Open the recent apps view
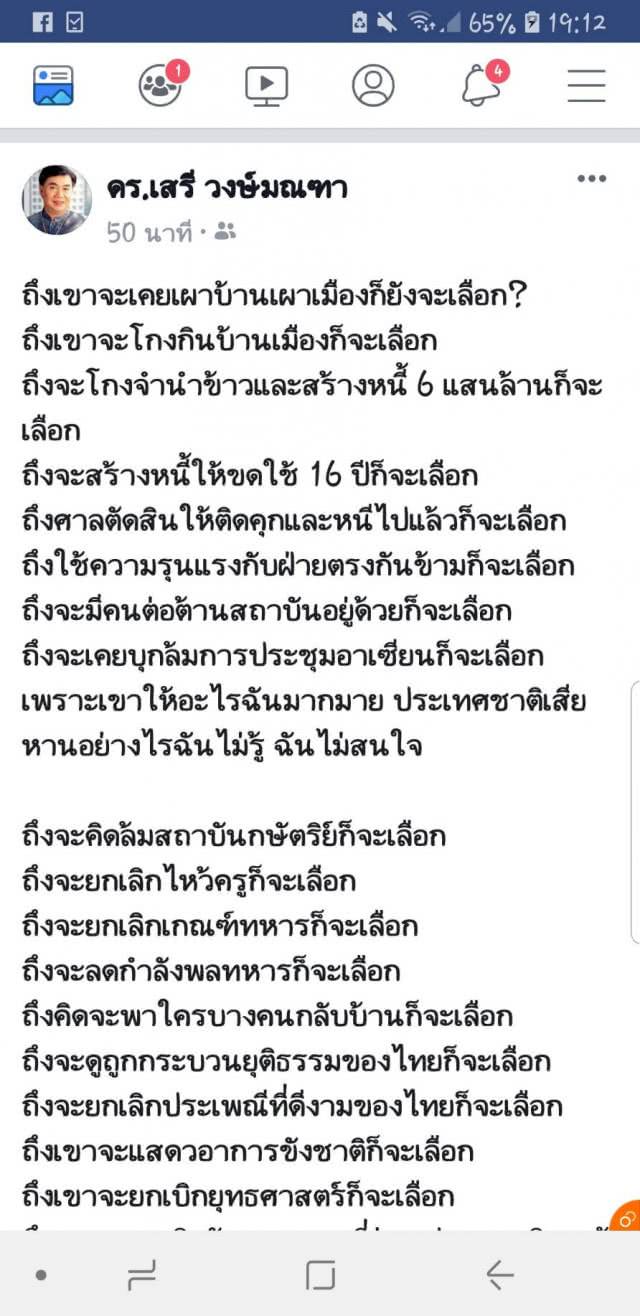The image size is (640, 1316). (141, 1274)
